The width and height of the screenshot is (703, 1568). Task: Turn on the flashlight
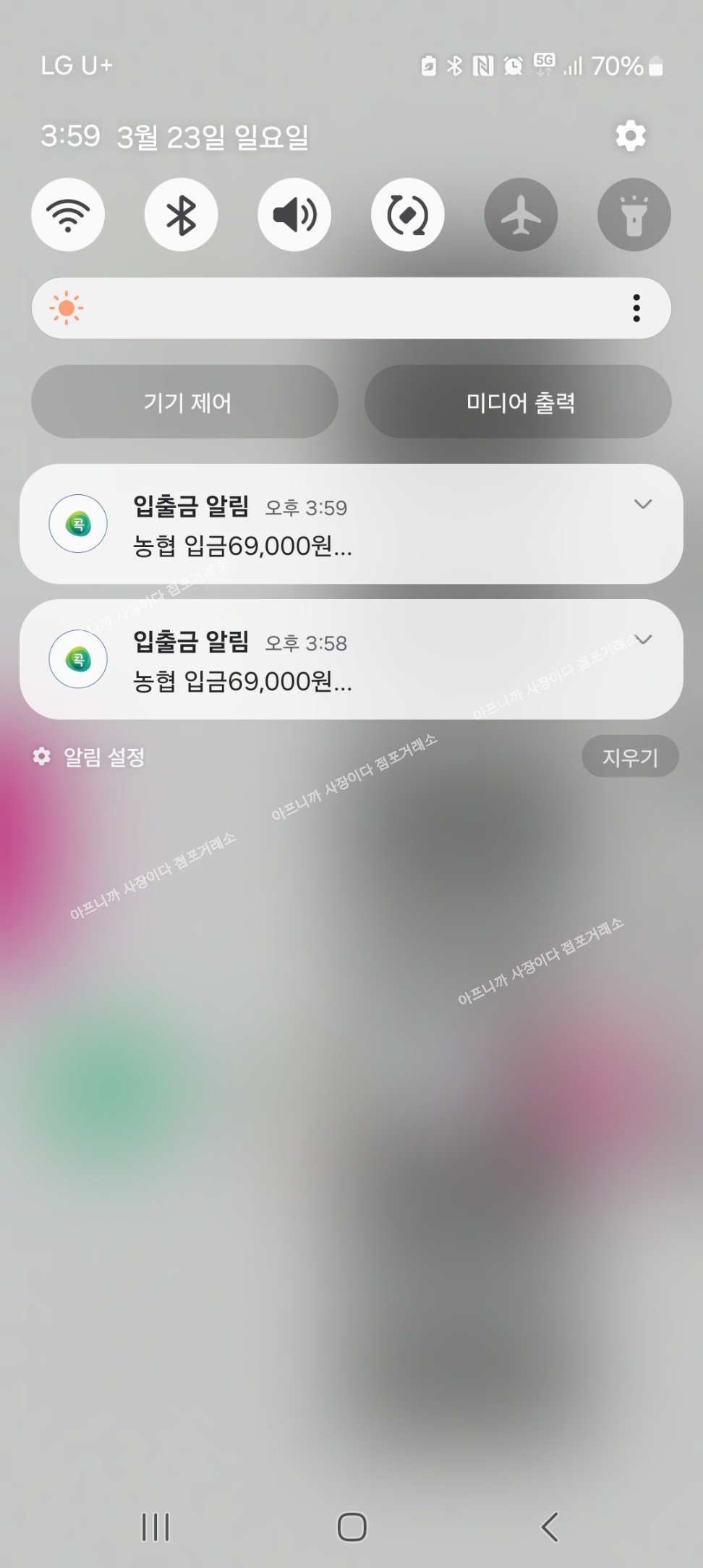click(x=634, y=215)
